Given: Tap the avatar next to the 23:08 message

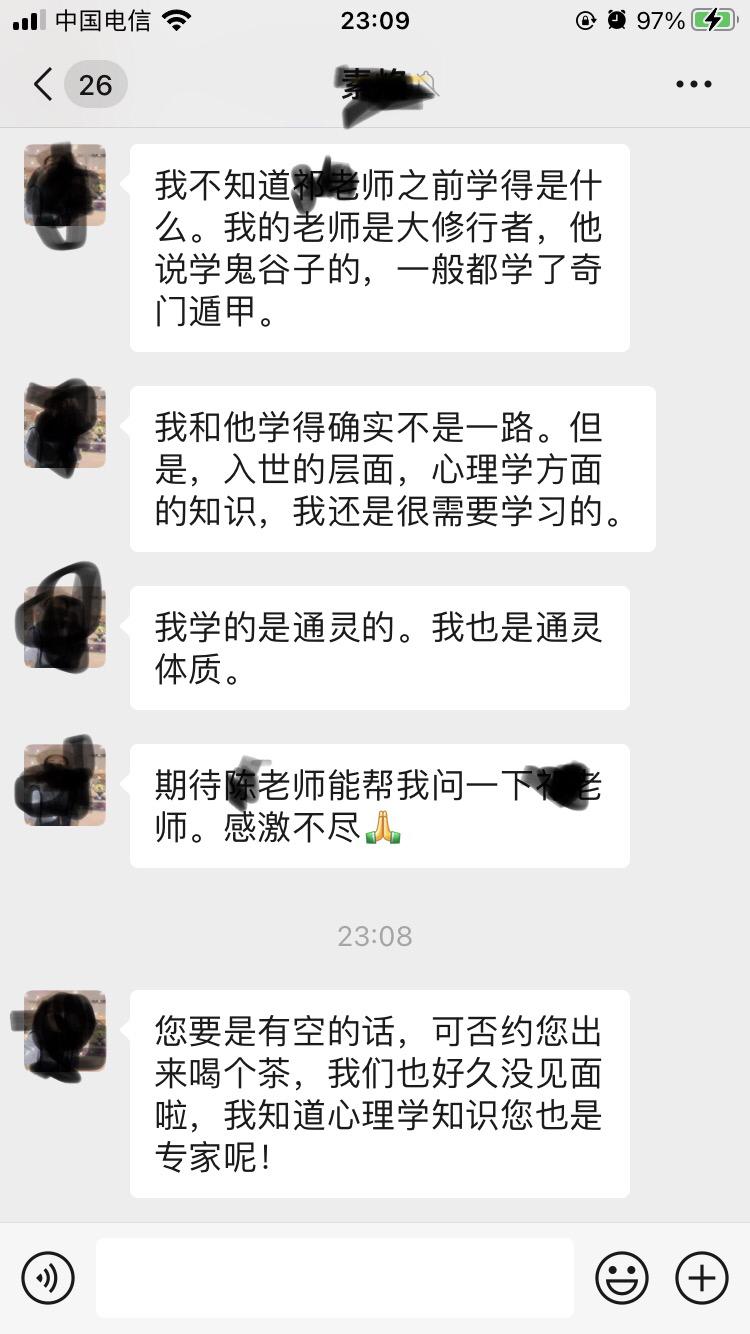Looking at the screenshot, I should [x=63, y=1033].
